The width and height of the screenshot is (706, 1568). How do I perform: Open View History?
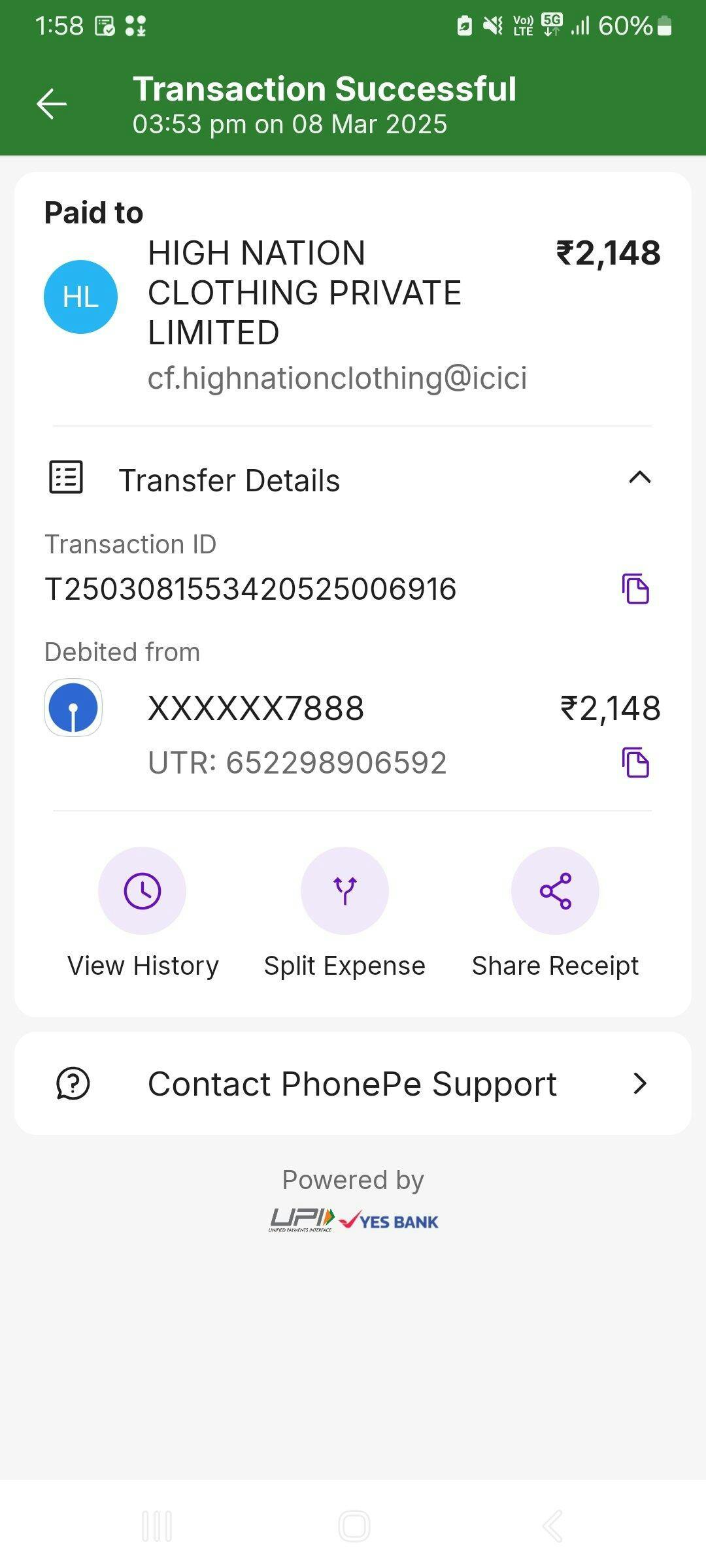[142, 890]
